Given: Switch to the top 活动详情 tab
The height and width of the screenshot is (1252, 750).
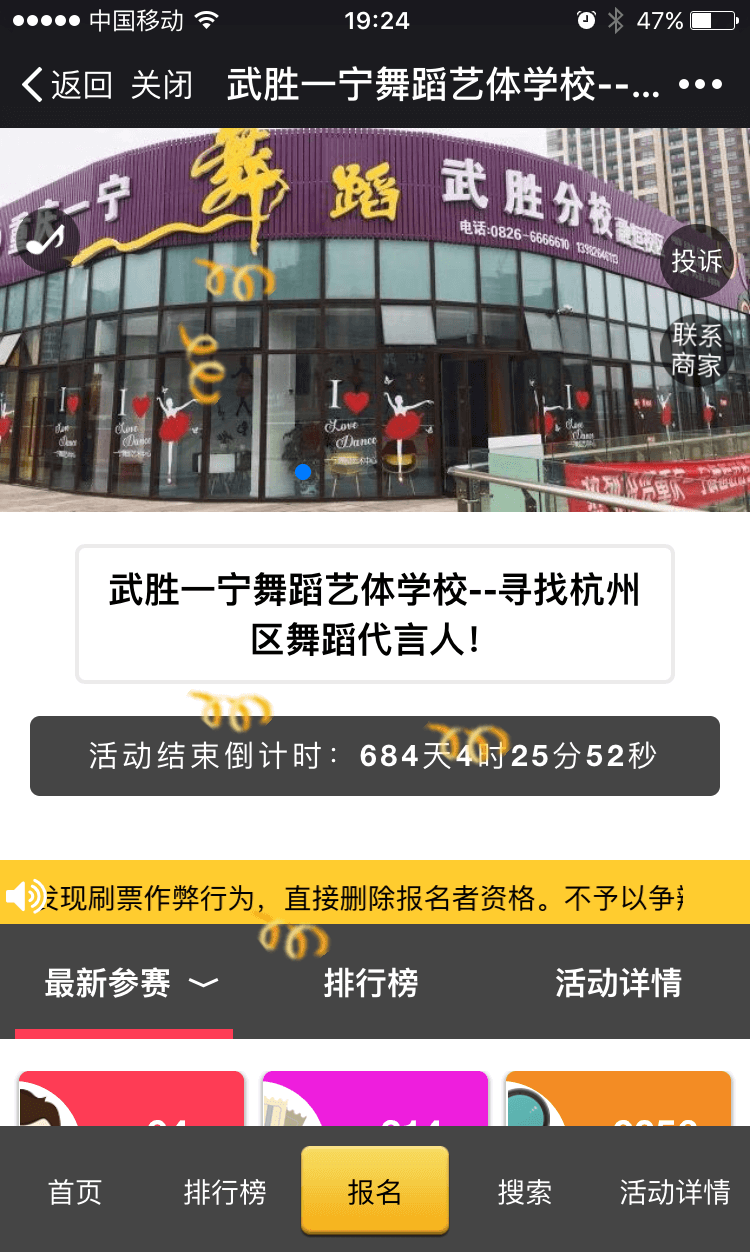Looking at the screenshot, I should tap(618, 983).
